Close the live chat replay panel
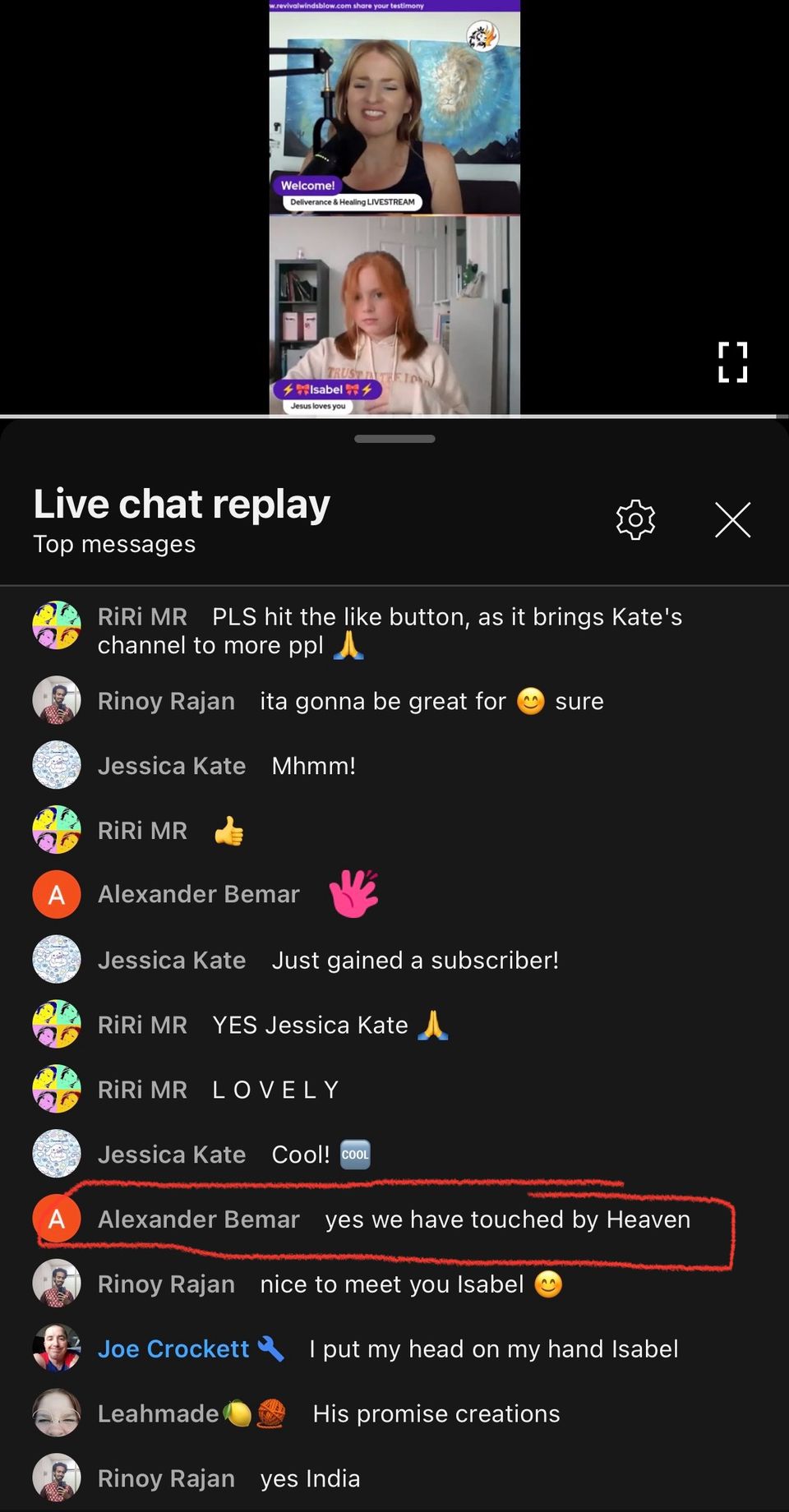 pyautogui.click(x=732, y=519)
